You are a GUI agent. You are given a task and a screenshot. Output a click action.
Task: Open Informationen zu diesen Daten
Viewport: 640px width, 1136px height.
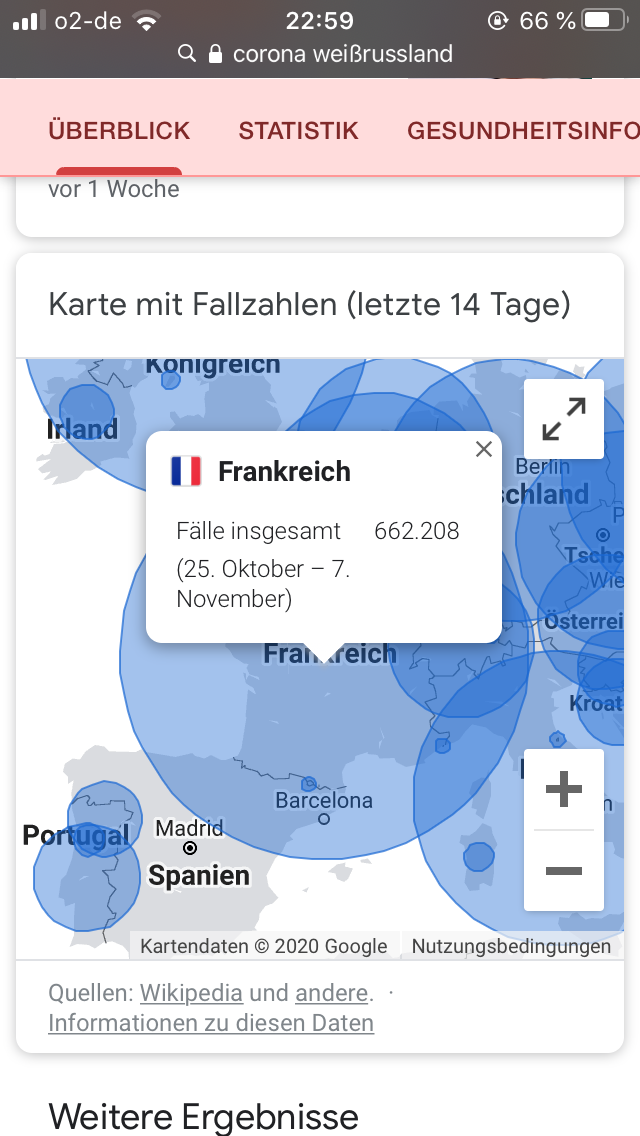[x=211, y=1023]
